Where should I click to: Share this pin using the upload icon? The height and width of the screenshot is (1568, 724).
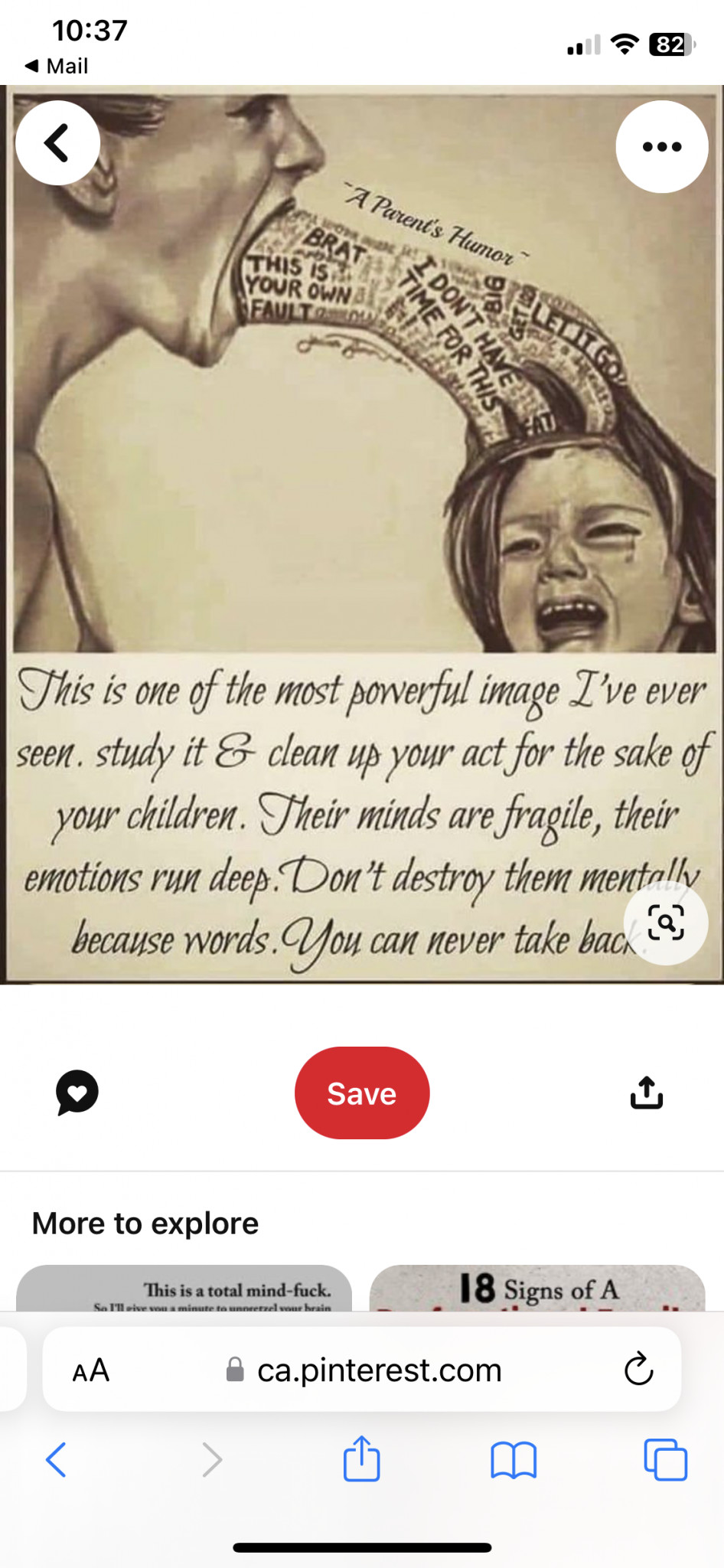click(x=646, y=1093)
